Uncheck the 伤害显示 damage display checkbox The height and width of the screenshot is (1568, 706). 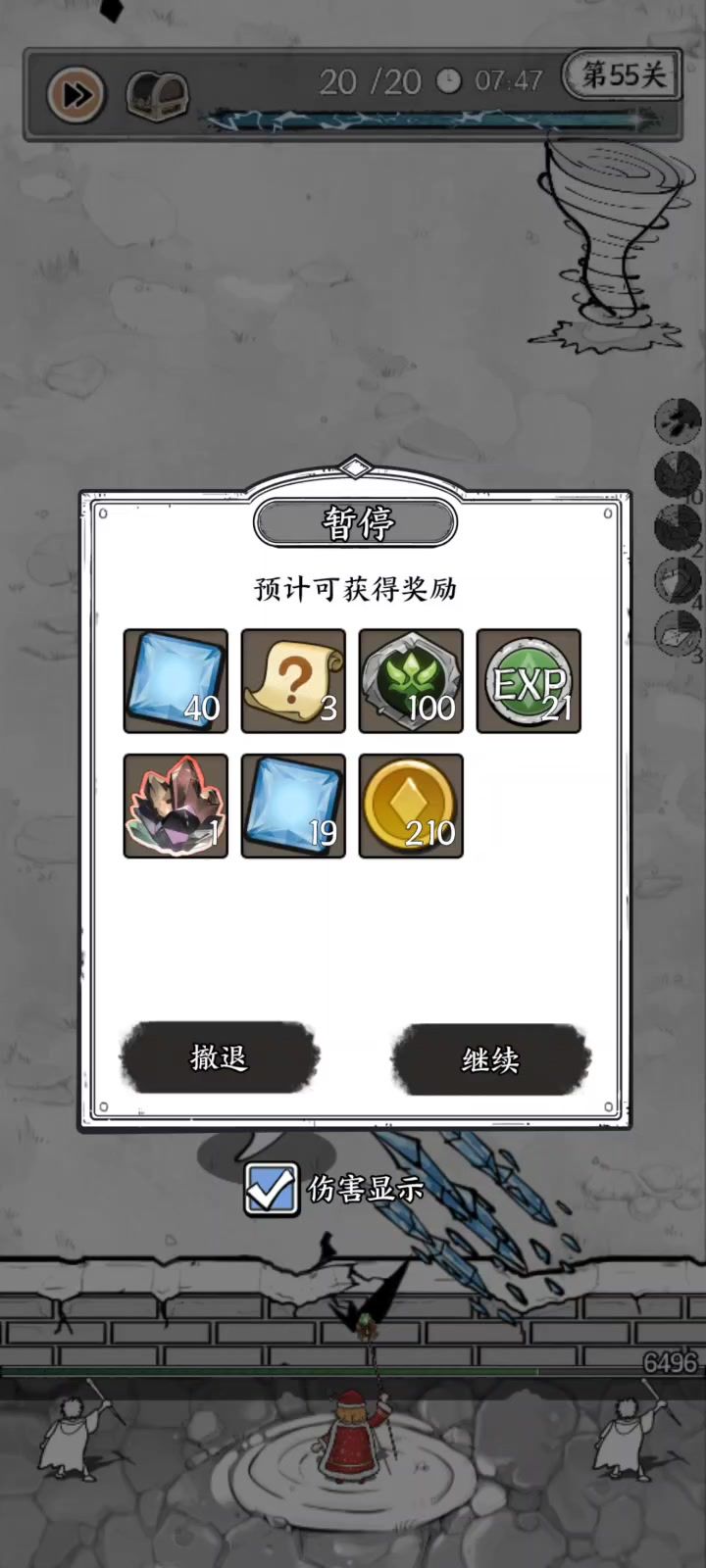(272, 1189)
